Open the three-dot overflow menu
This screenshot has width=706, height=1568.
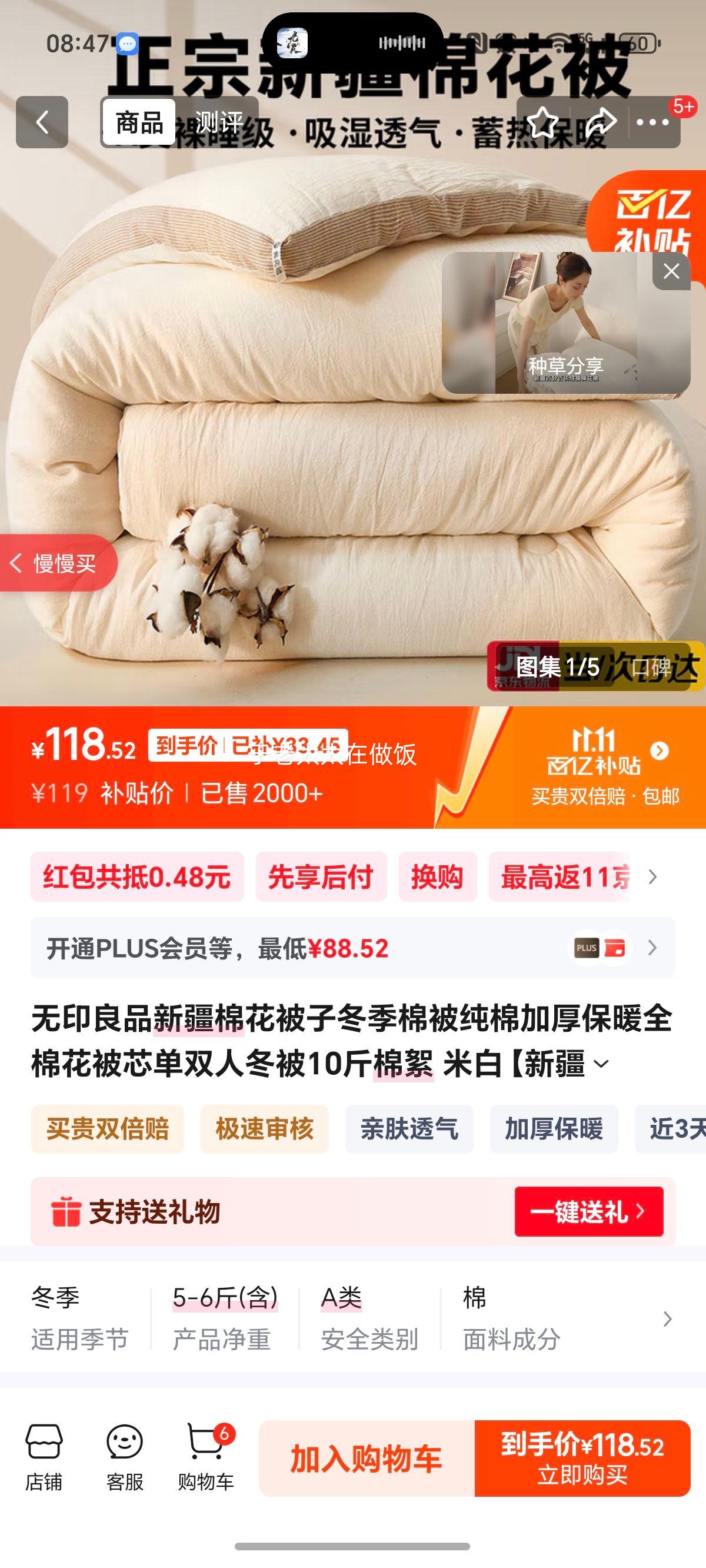652,122
